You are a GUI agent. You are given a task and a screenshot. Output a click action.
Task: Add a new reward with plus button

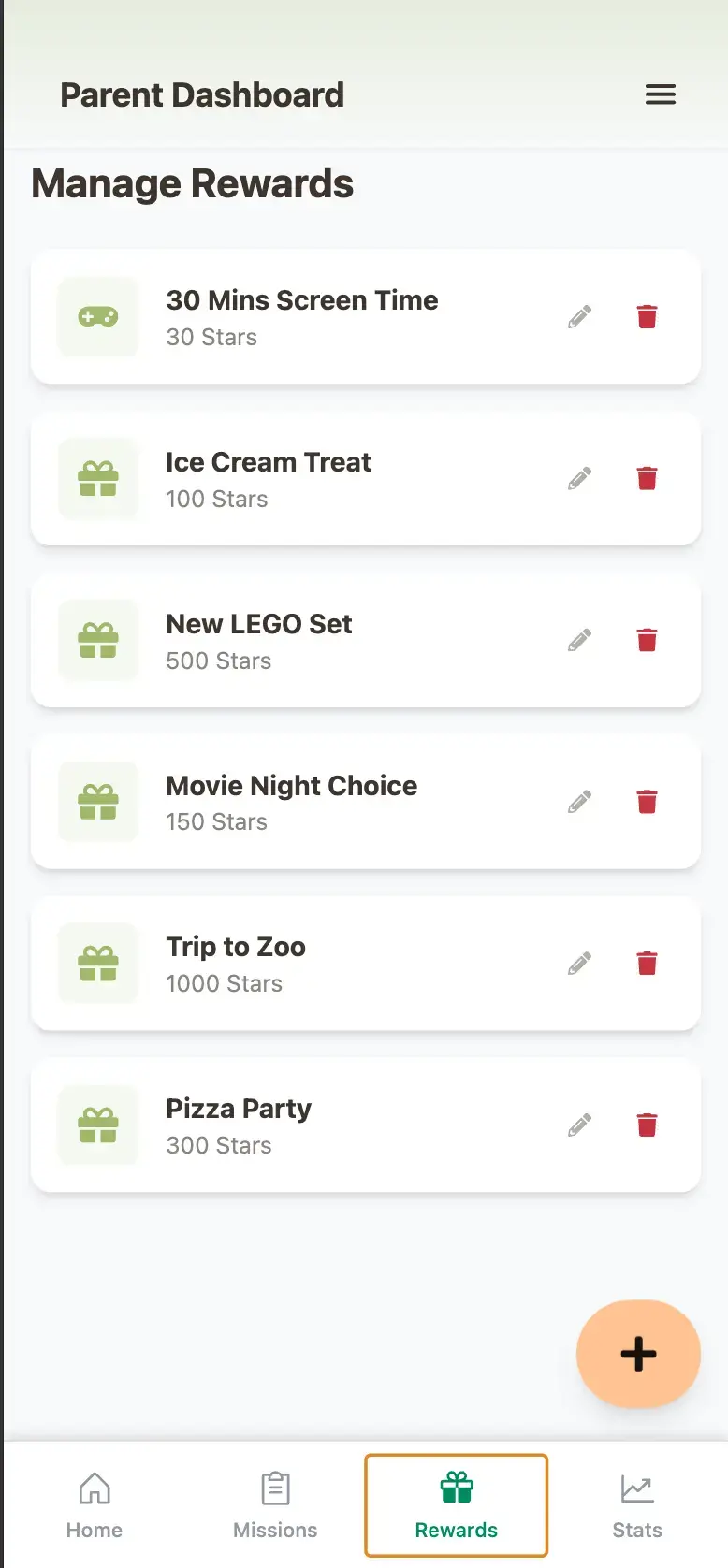pos(638,1354)
